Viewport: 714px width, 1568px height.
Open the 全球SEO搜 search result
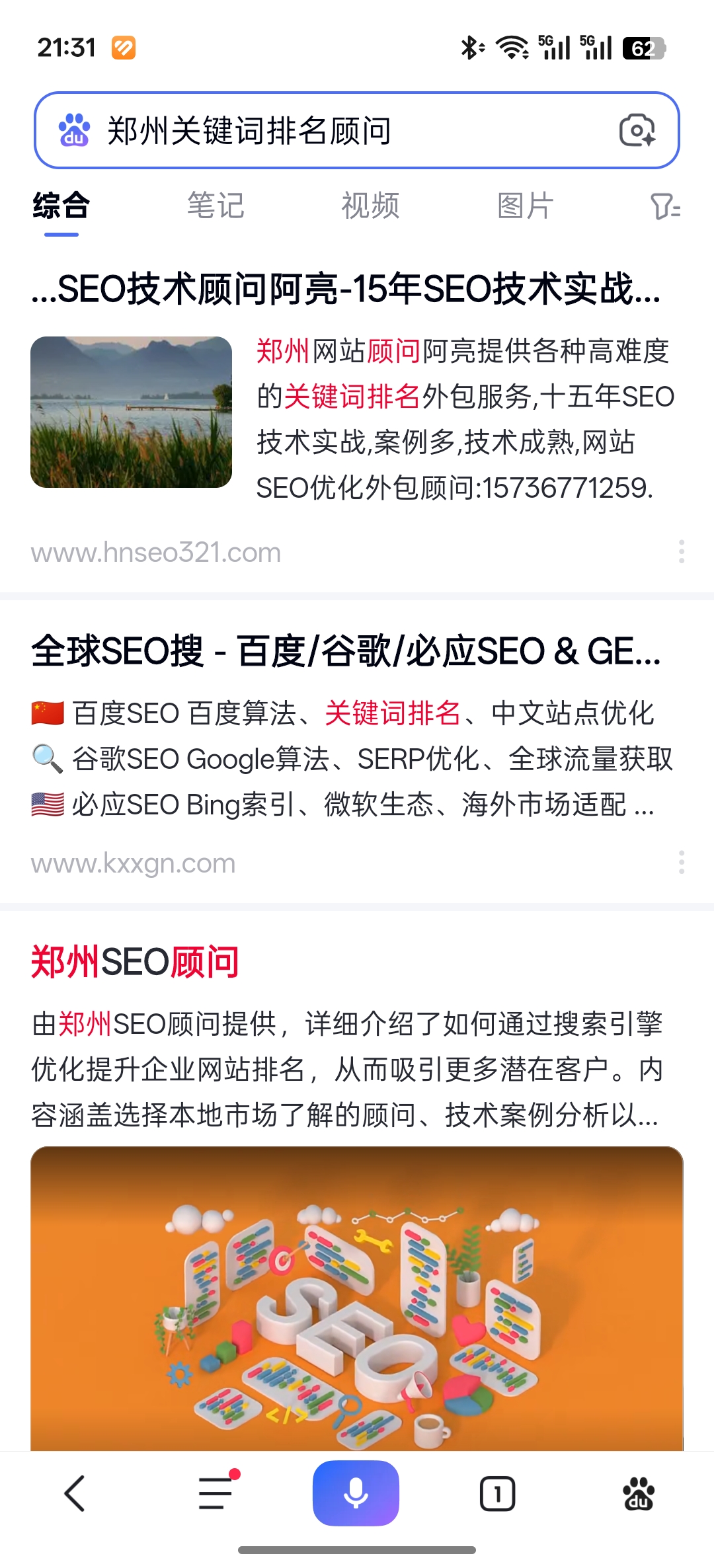tap(346, 651)
